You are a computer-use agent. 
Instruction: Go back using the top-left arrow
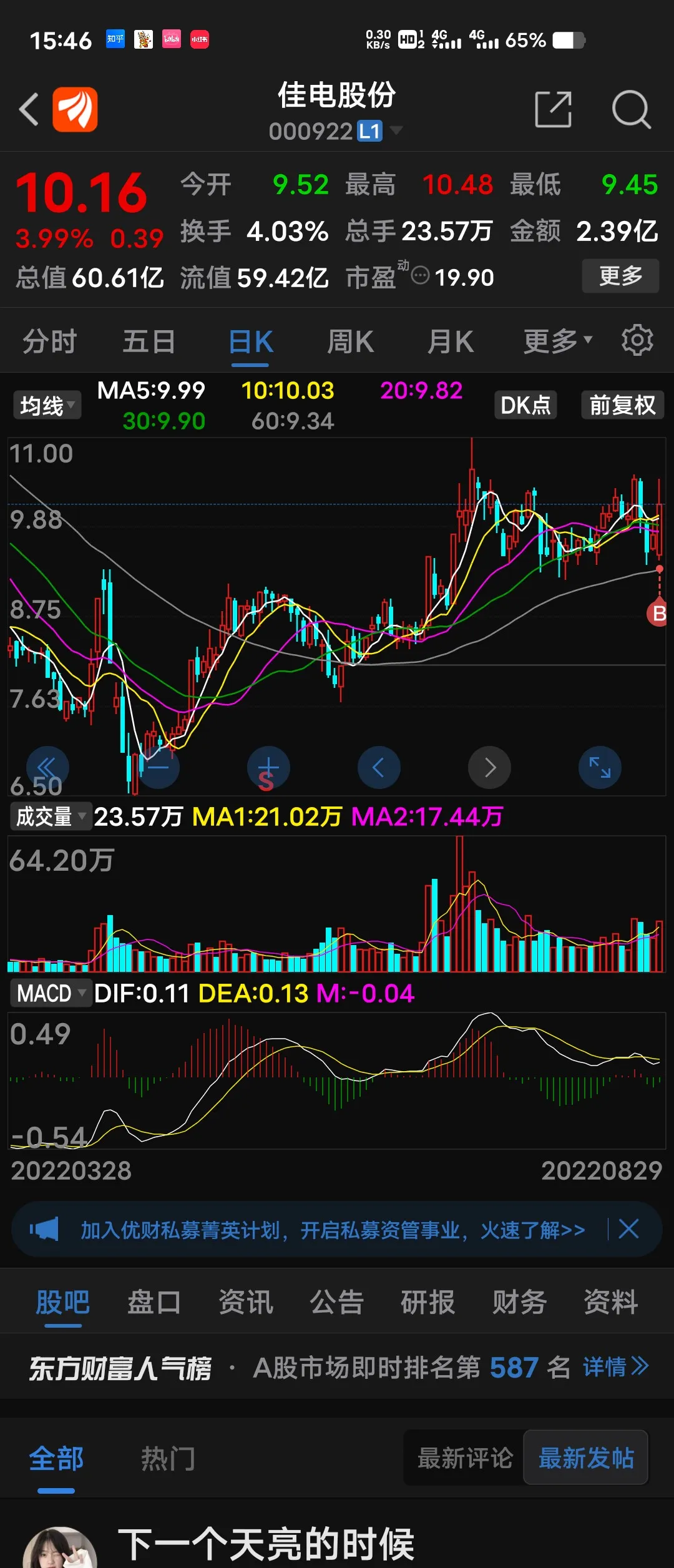[29, 110]
